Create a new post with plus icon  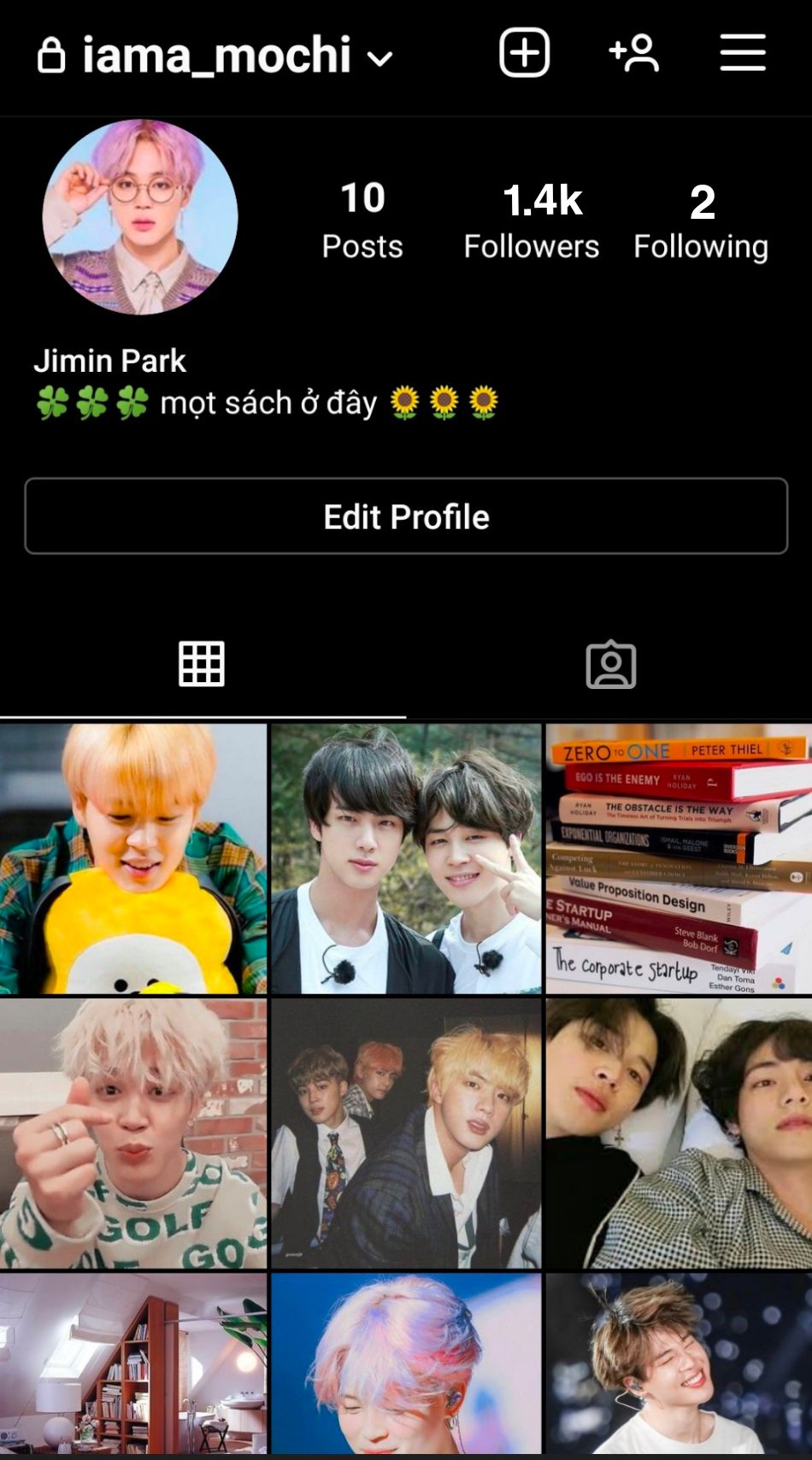(524, 53)
